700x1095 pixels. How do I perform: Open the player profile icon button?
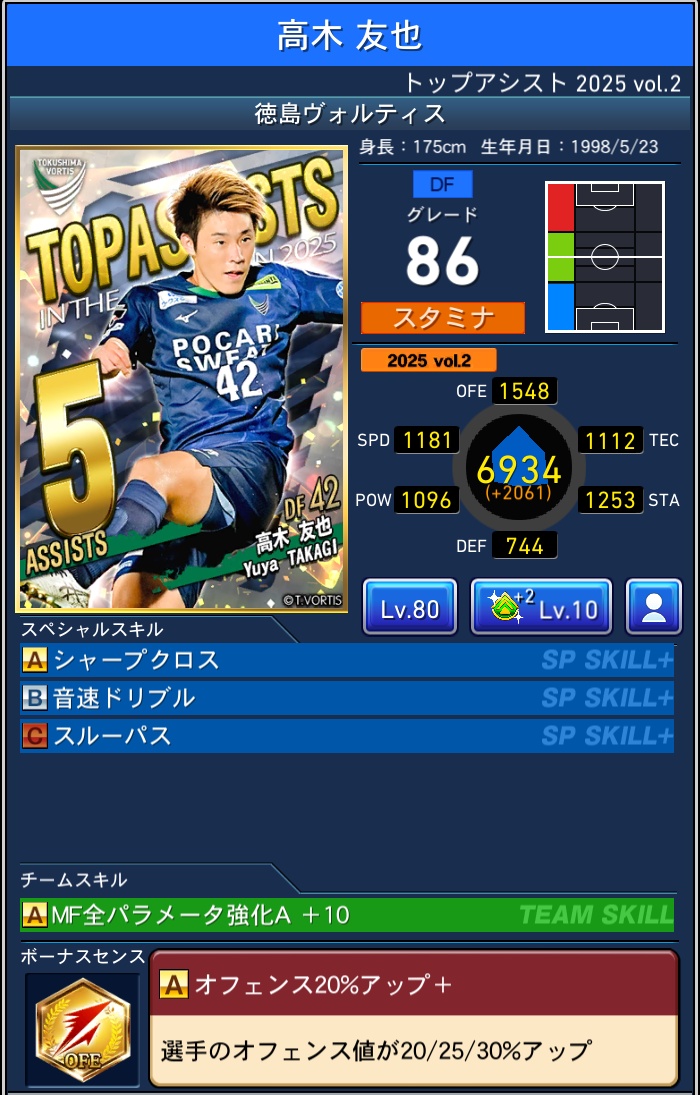pyautogui.click(x=654, y=607)
